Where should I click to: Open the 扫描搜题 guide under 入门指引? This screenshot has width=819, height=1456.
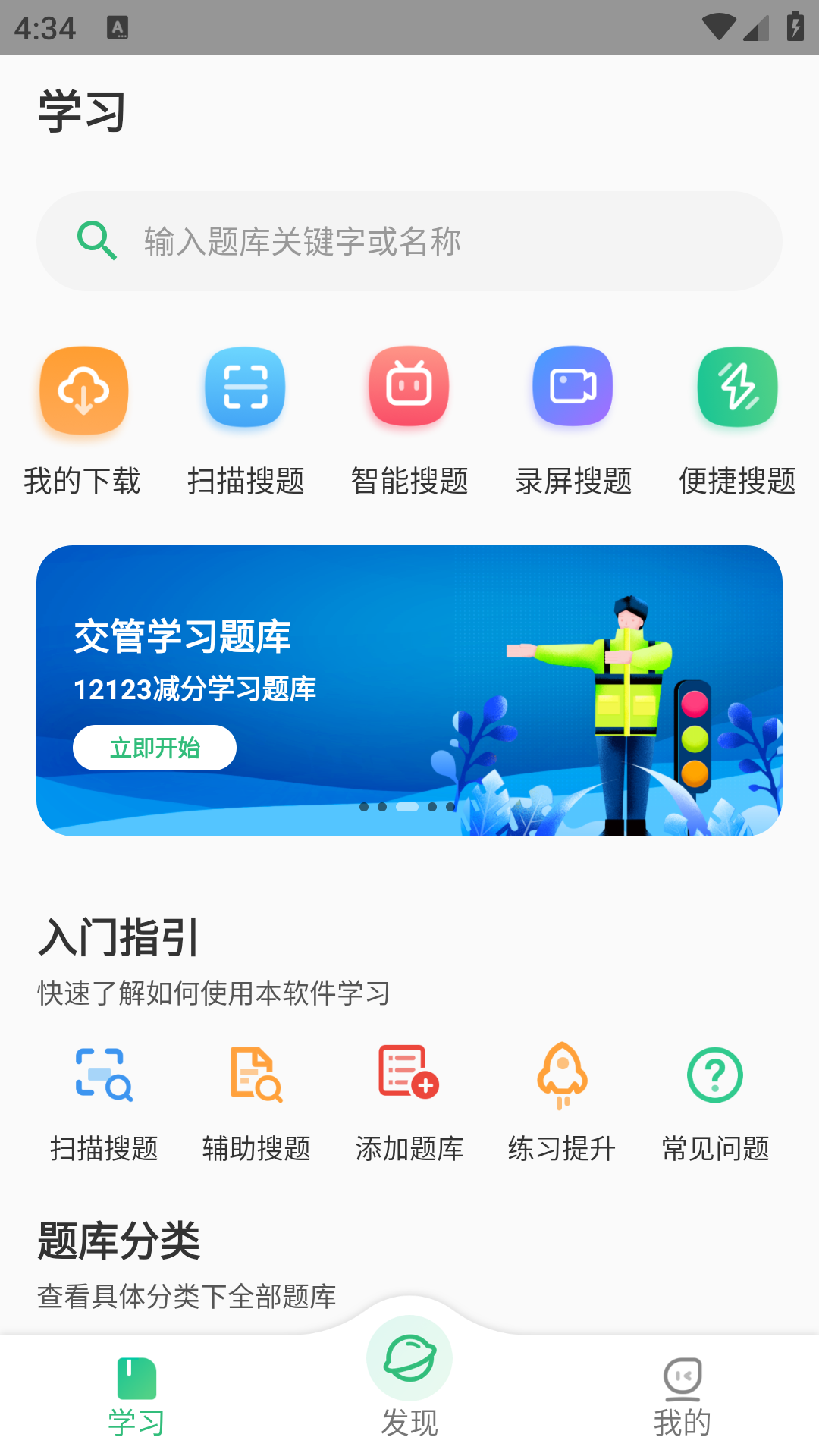104,1103
